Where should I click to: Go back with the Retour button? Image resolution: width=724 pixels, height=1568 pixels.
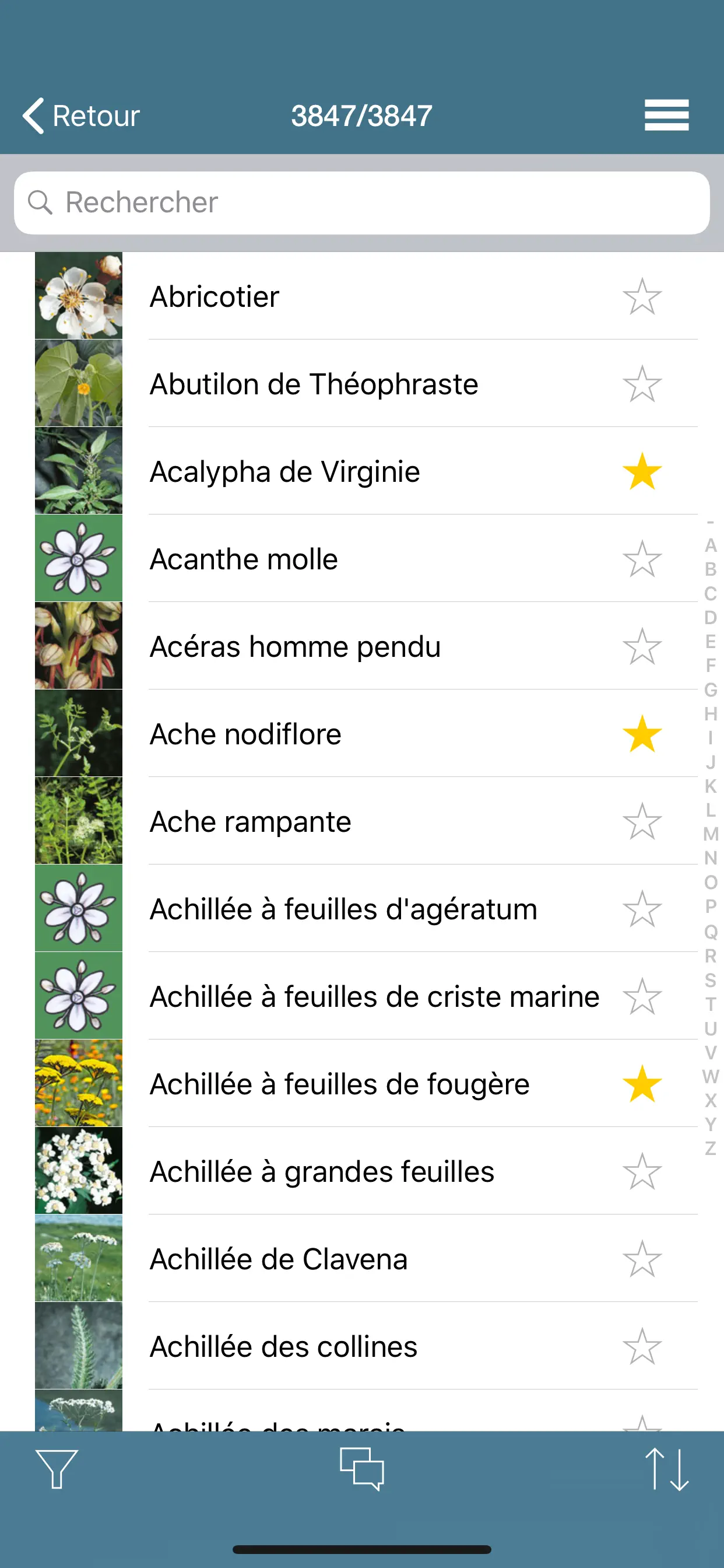82,116
